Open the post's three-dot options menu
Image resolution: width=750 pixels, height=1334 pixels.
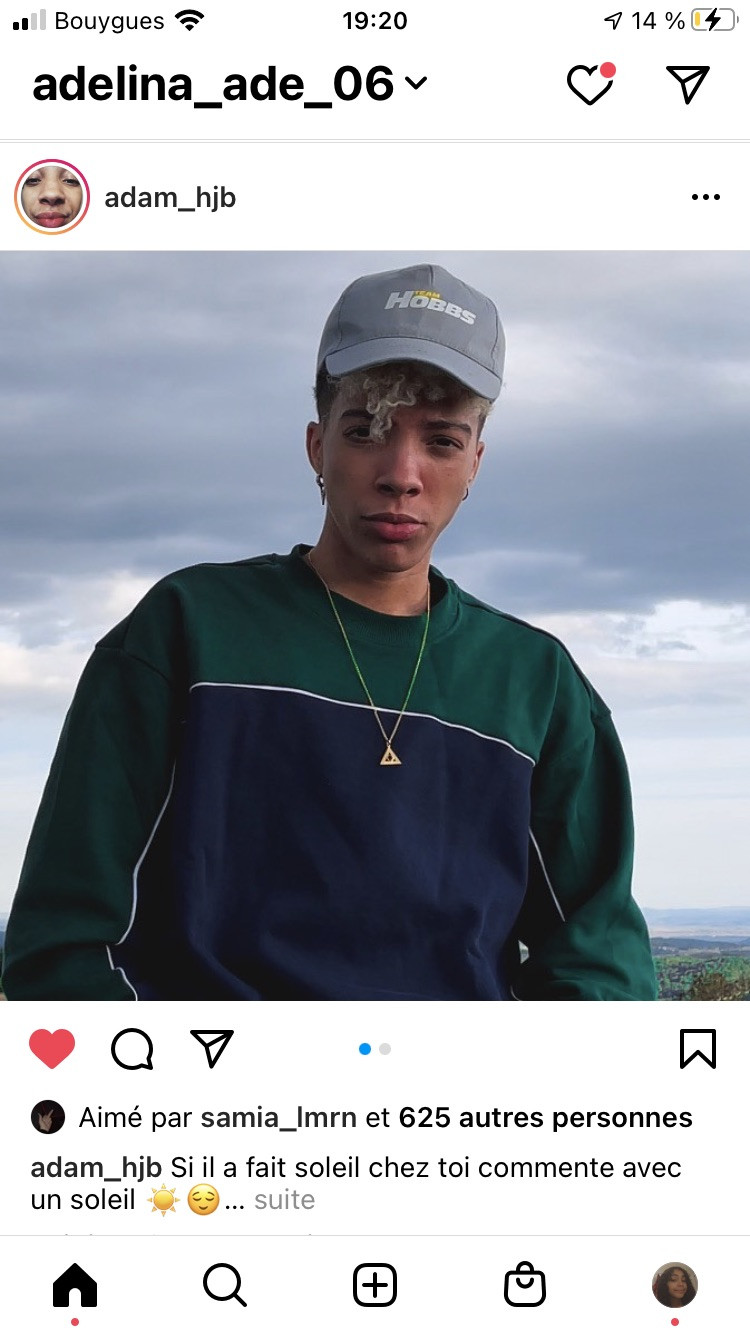click(x=705, y=198)
